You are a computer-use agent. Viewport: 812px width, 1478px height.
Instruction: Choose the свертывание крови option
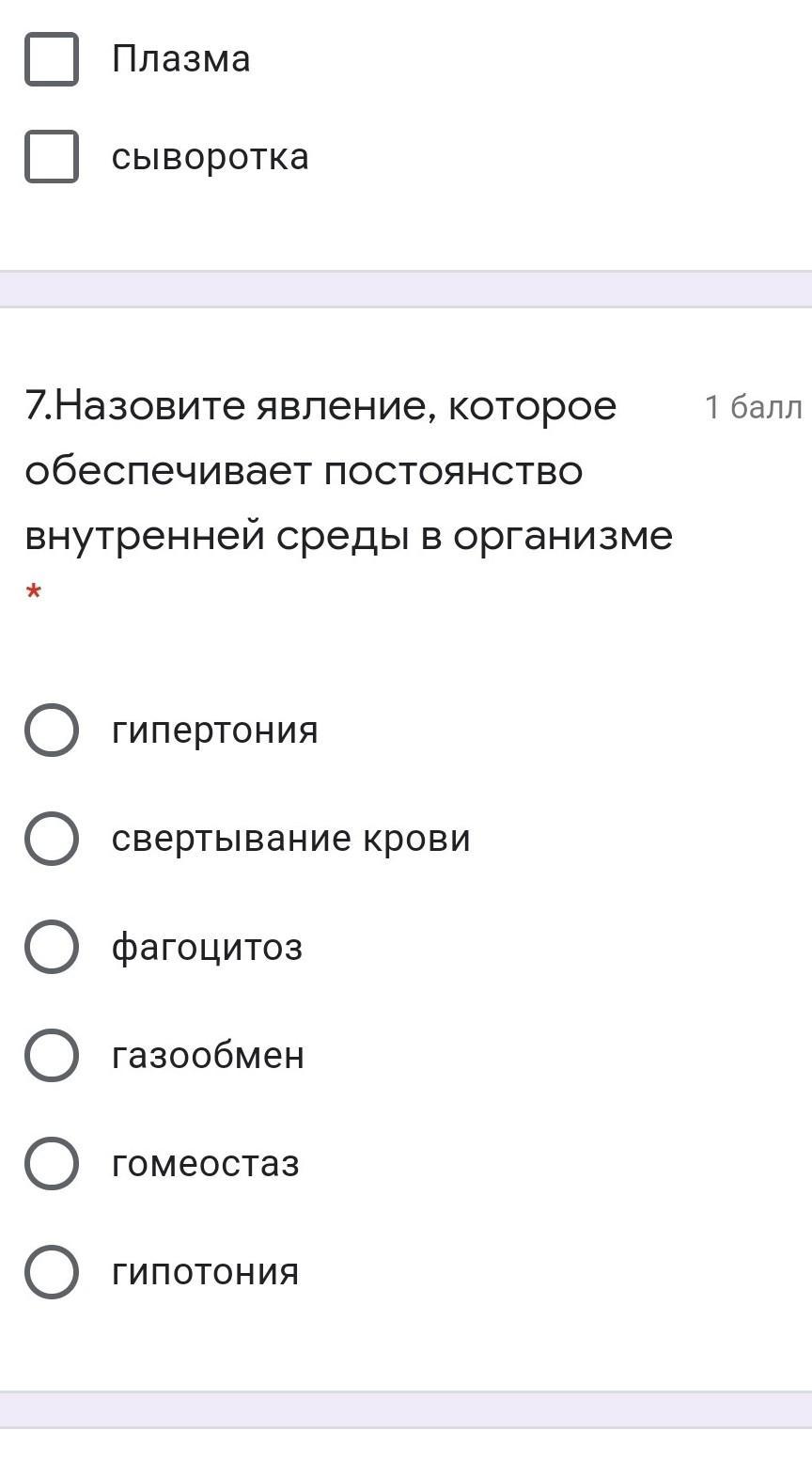pyautogui.click(x=52, y=838)
